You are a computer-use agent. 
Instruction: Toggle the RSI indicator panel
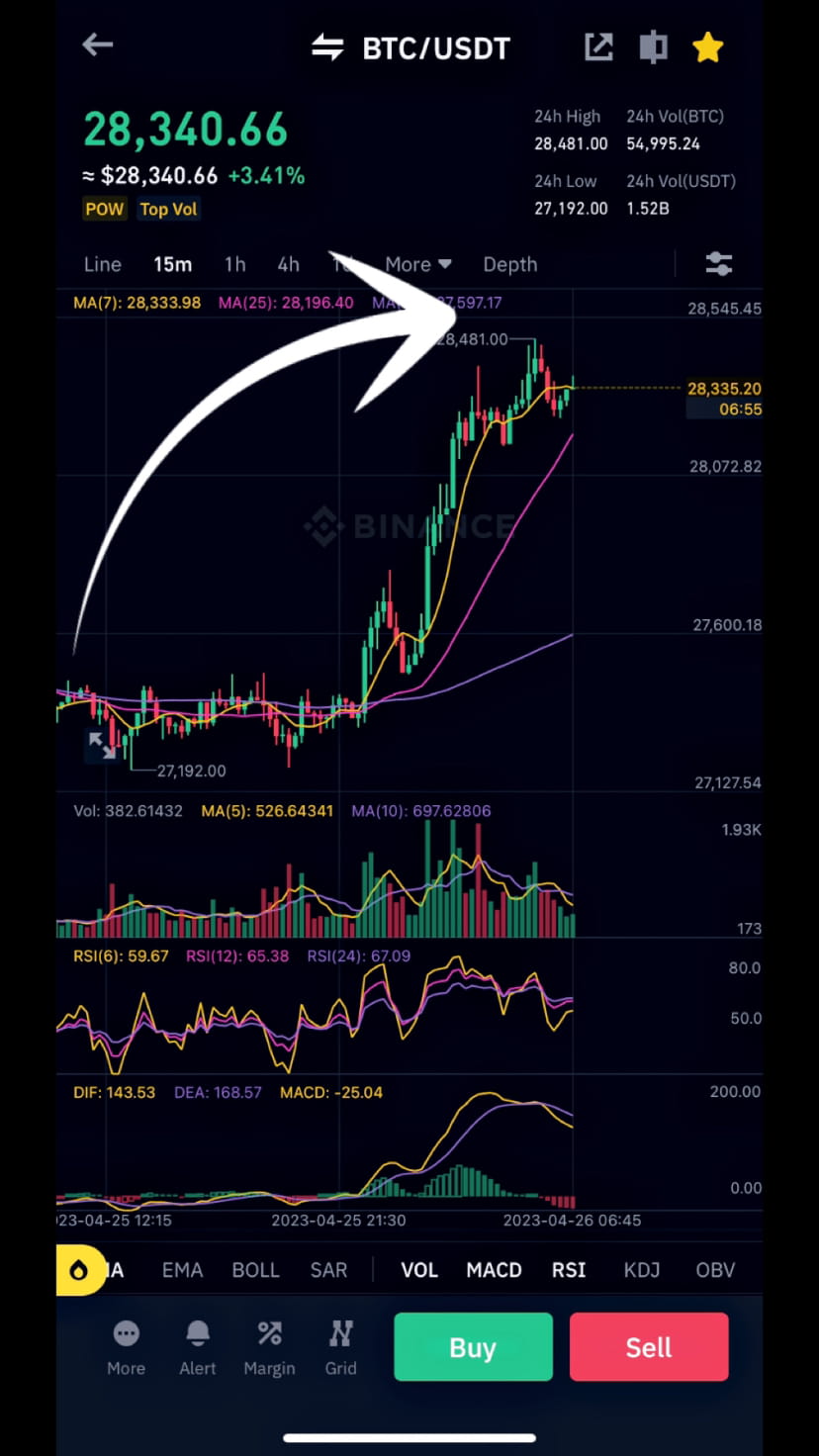pyautogui.click(x=569, y=1270)
